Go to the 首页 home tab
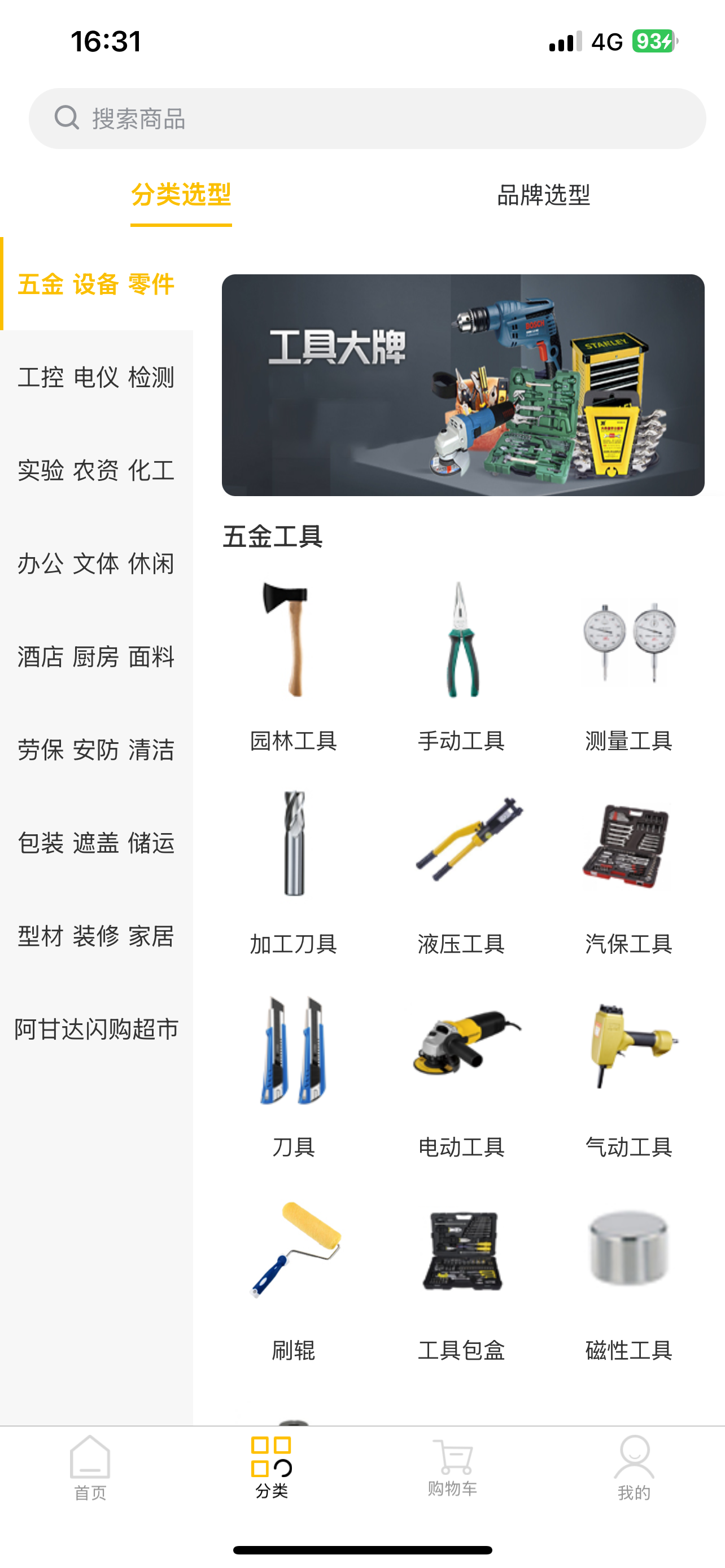Image resolution: width=725 pixels, height=1568 pixels. 90,1467
